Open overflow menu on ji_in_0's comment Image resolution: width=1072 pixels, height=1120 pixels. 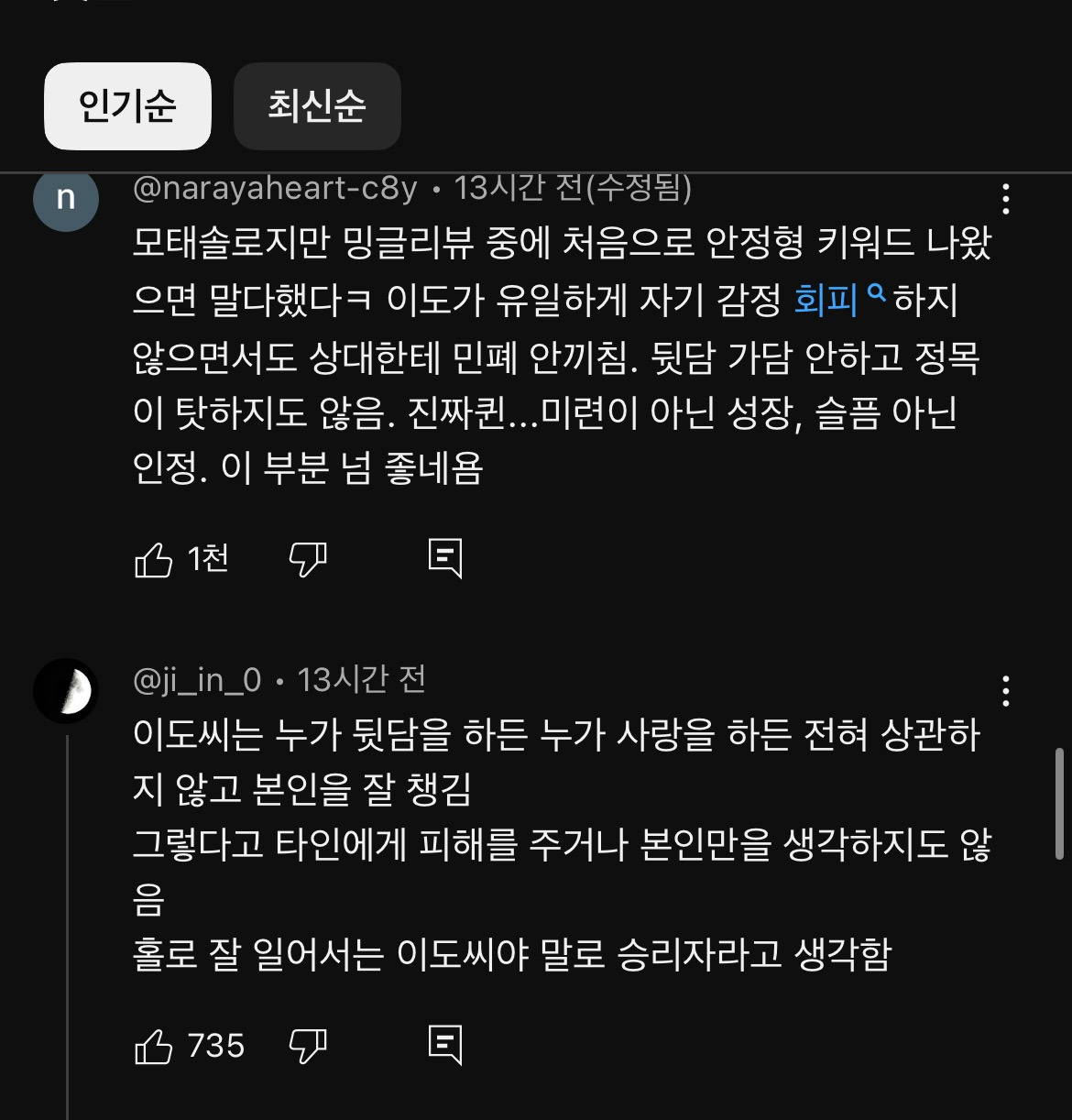1006,691
